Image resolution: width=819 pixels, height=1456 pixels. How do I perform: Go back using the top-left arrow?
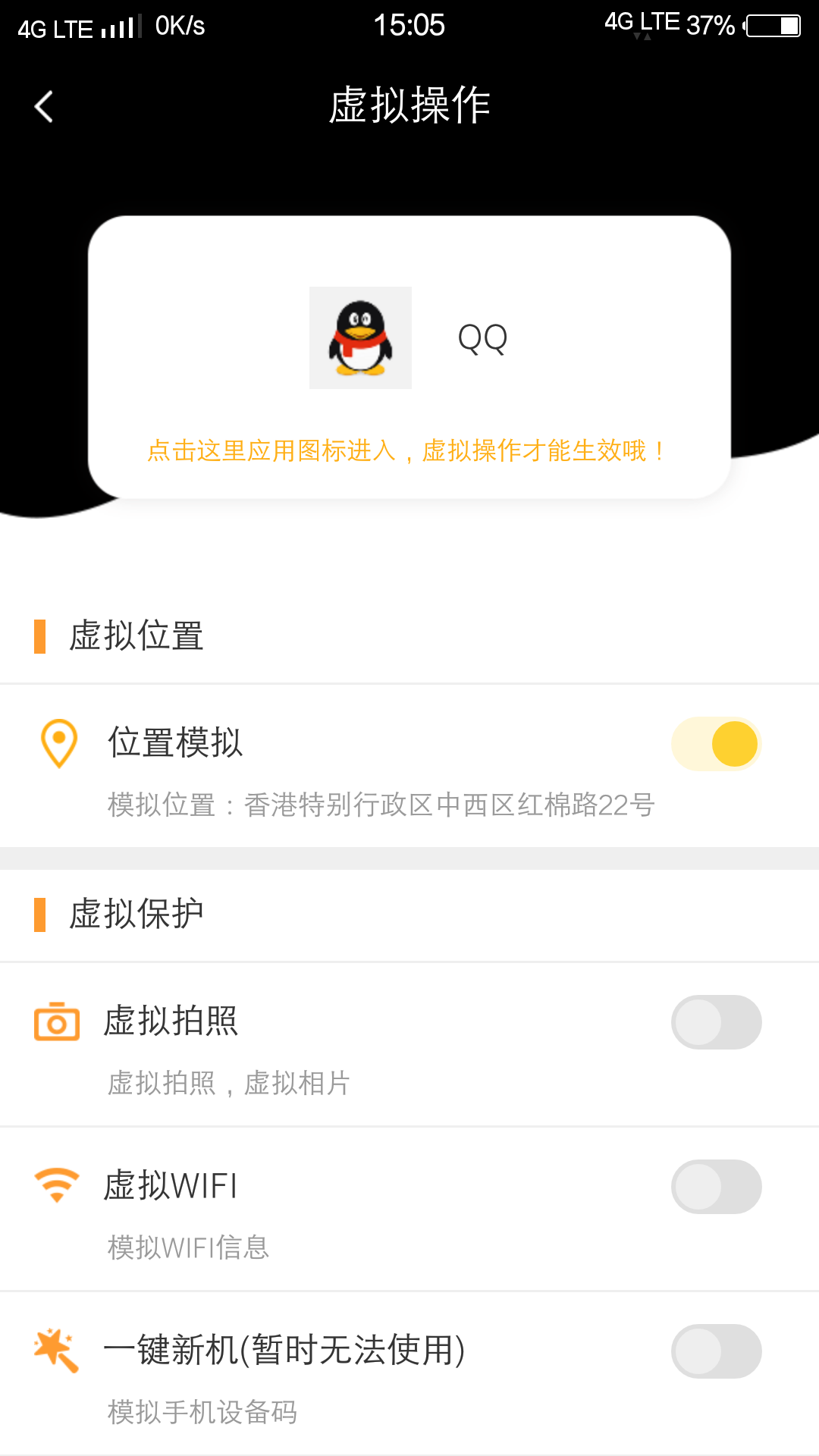44,106
